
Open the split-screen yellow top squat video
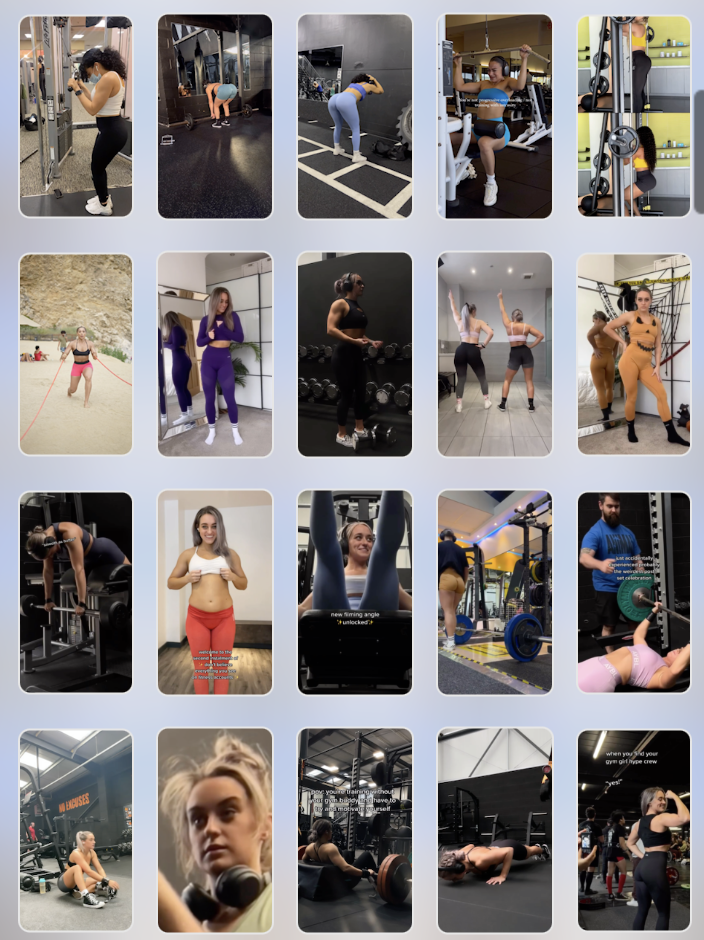634,116
